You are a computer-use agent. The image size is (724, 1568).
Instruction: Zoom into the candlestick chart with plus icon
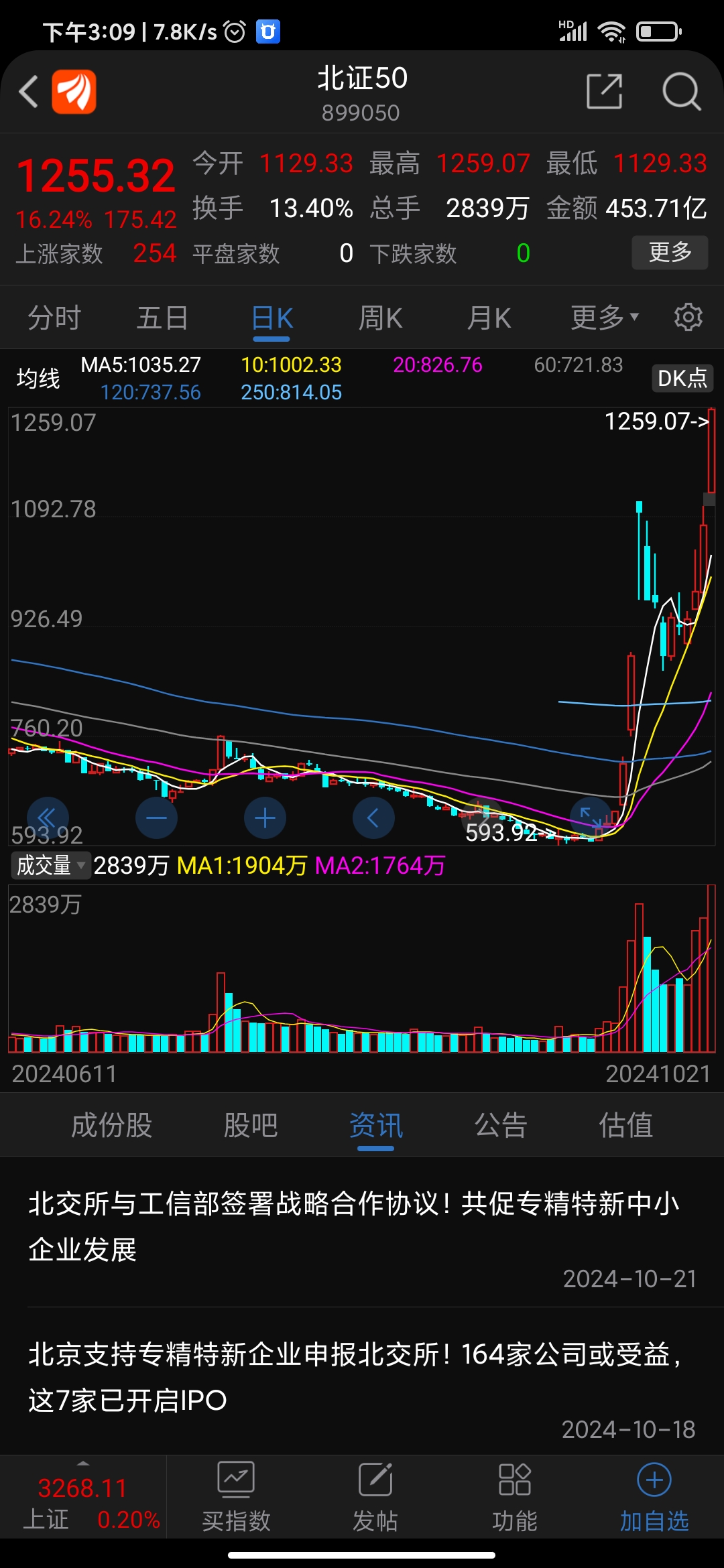pyautogui.click(x=265, y=818)
